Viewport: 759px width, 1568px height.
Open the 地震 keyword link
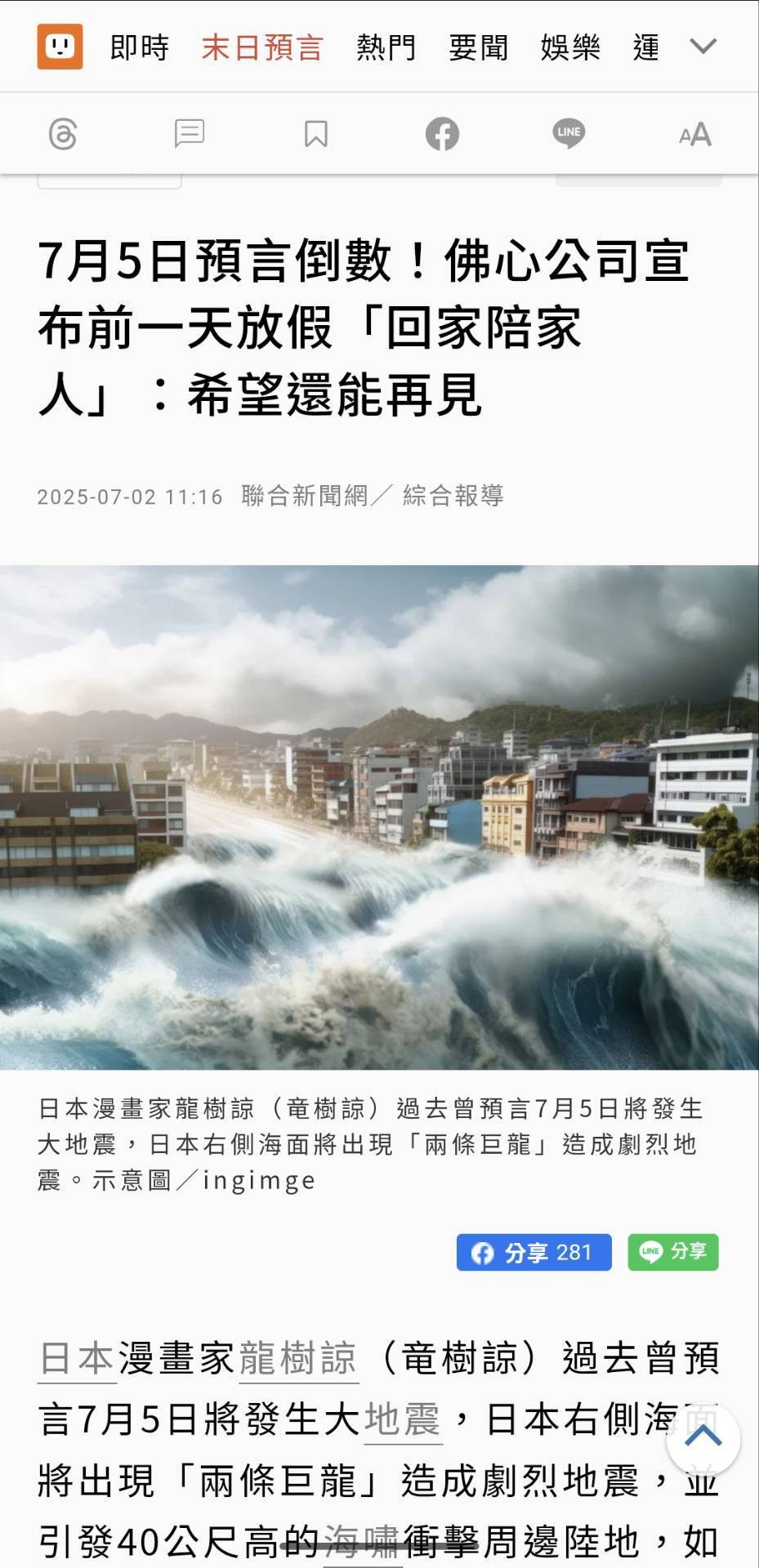[x=402, y=1419]
